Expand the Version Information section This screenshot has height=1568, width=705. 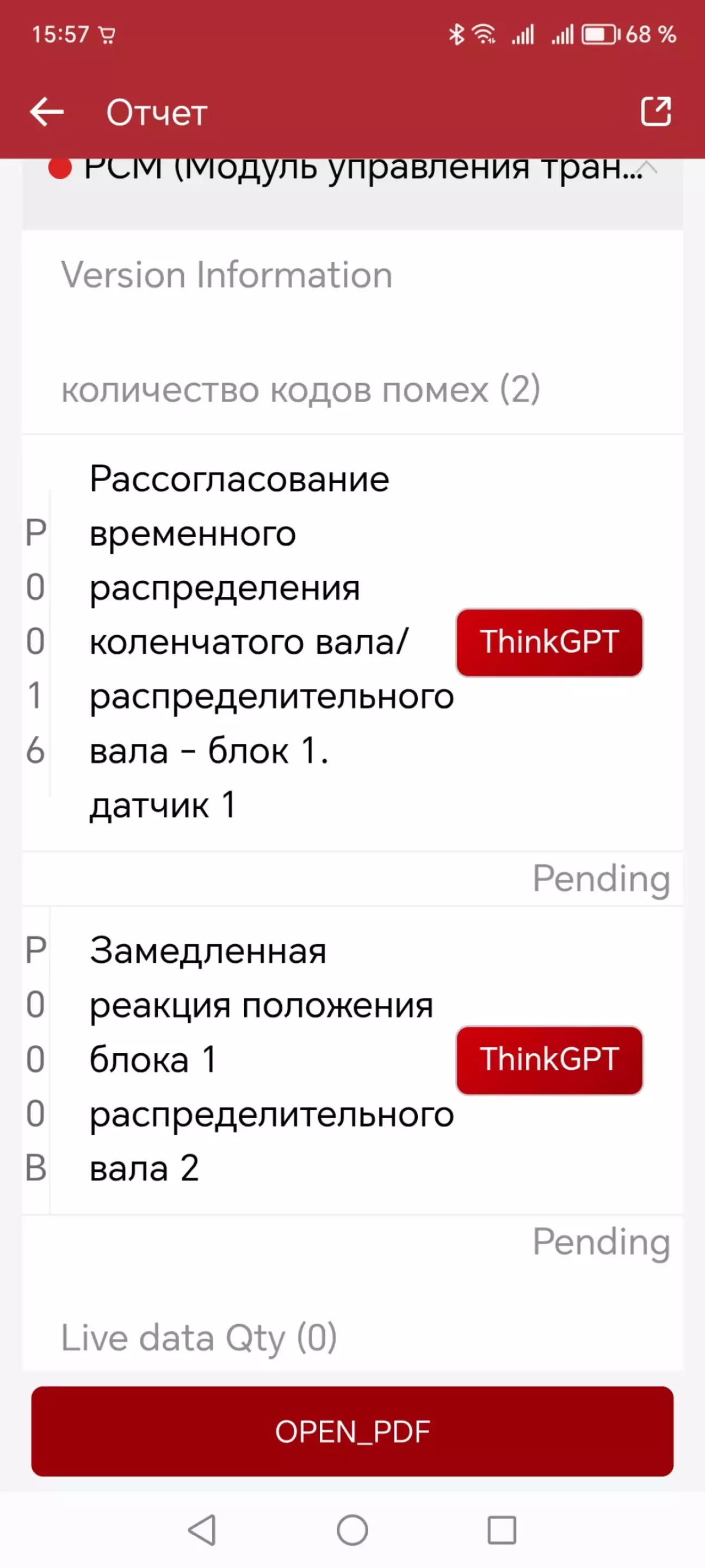pyautogui.click(x=226, y=274)
